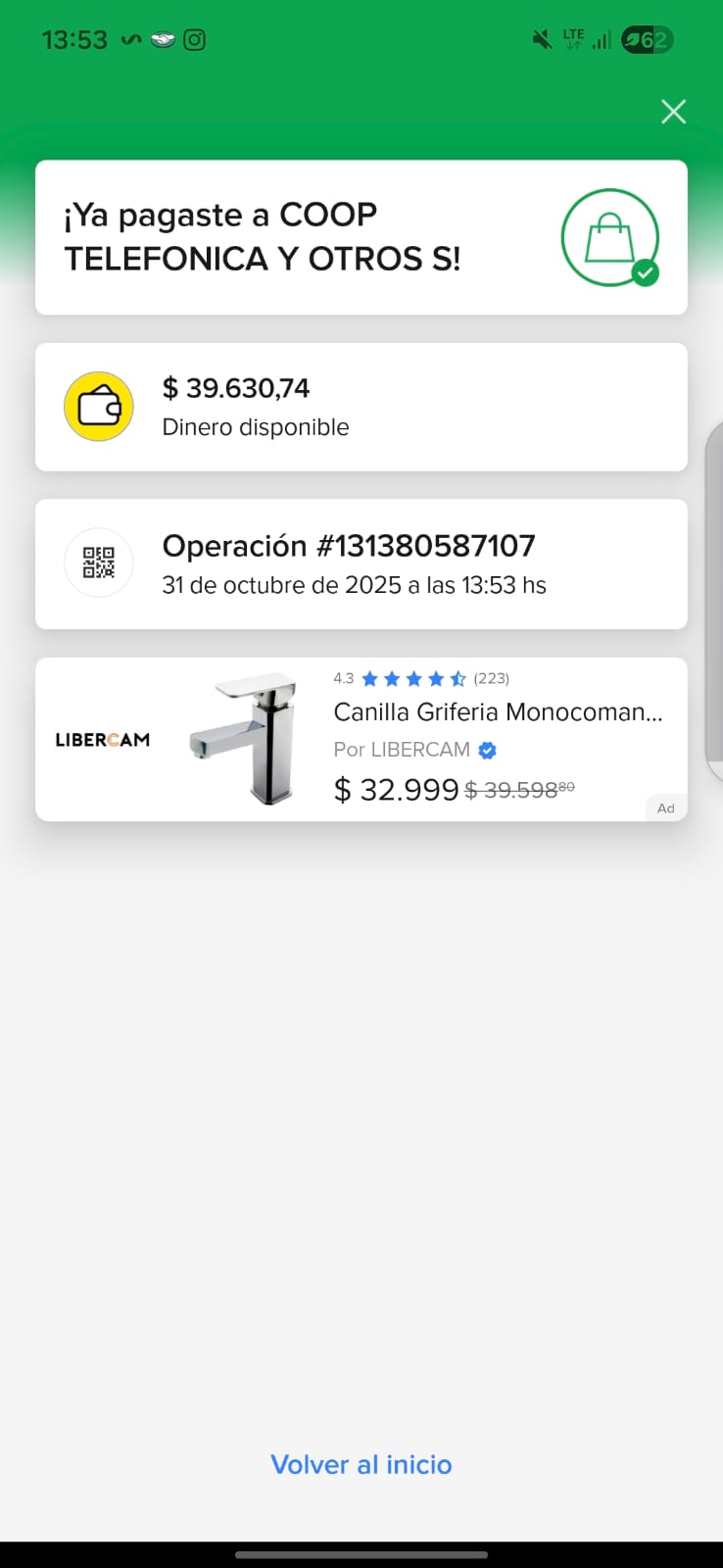Tap Volver al inicio link
This screenshot has width=723, height=1568.
coord(361,1464)
